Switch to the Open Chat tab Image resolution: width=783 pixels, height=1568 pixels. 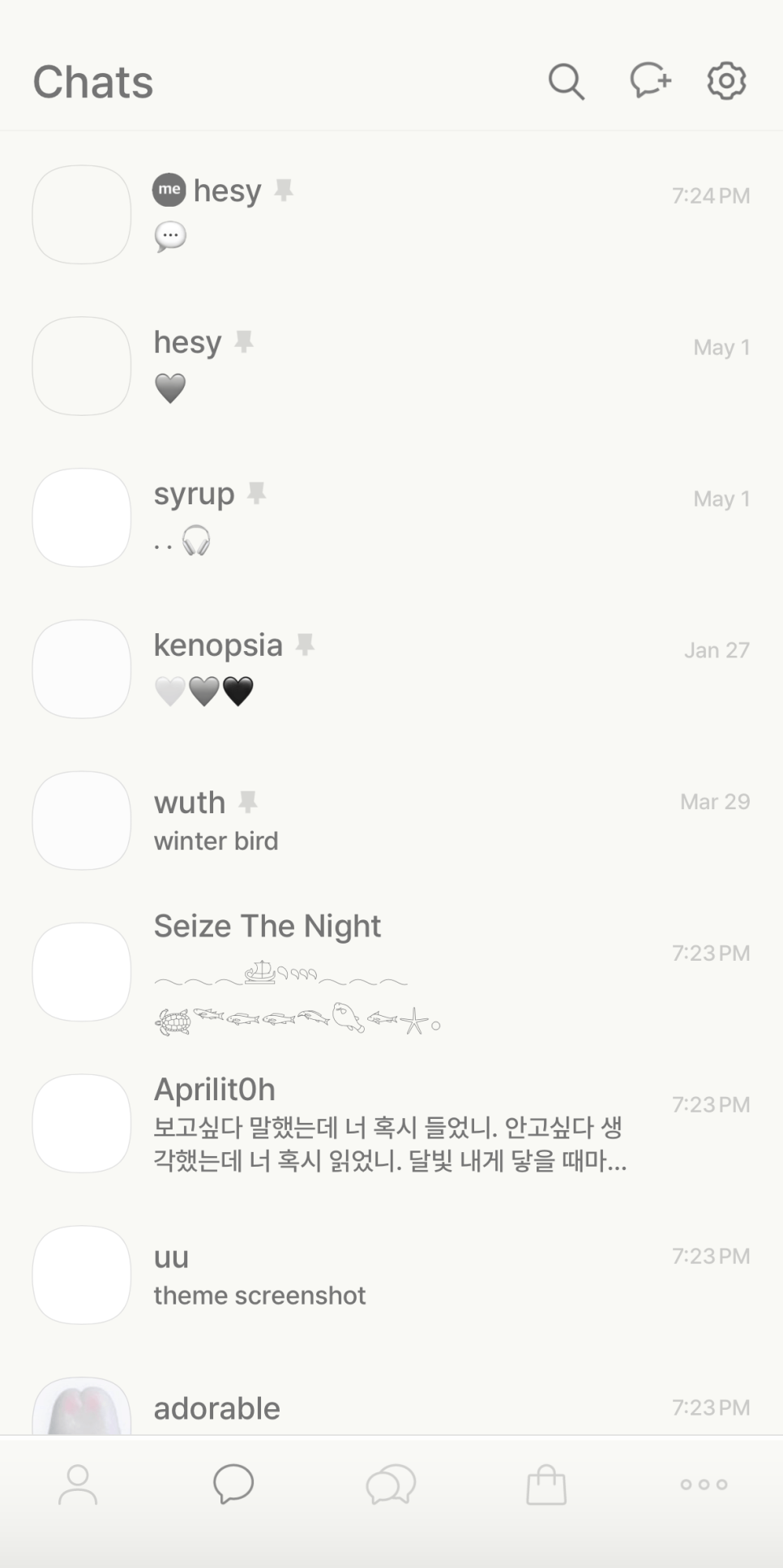391,1484
